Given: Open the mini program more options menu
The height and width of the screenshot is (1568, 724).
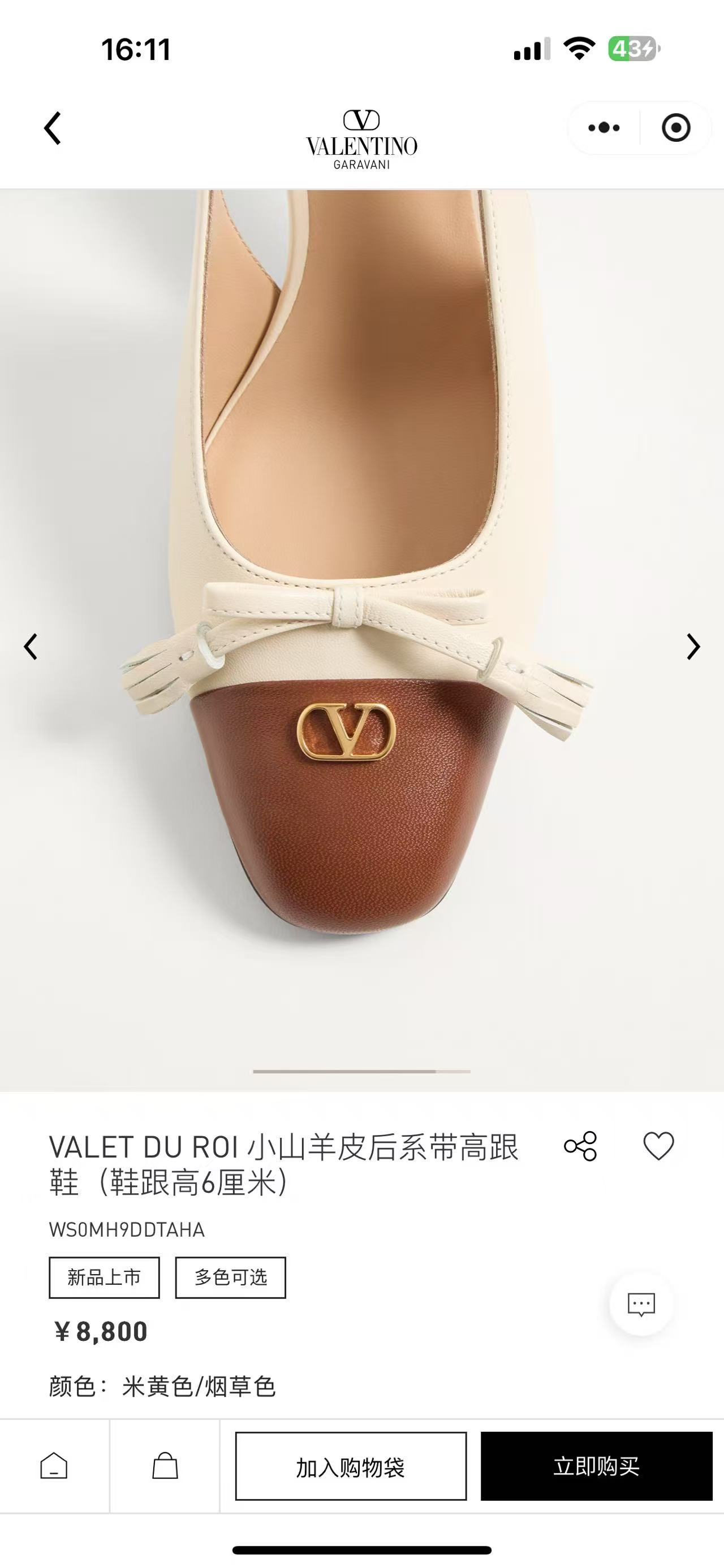Looking at the screenshot, I should click(x=604, y=128).
